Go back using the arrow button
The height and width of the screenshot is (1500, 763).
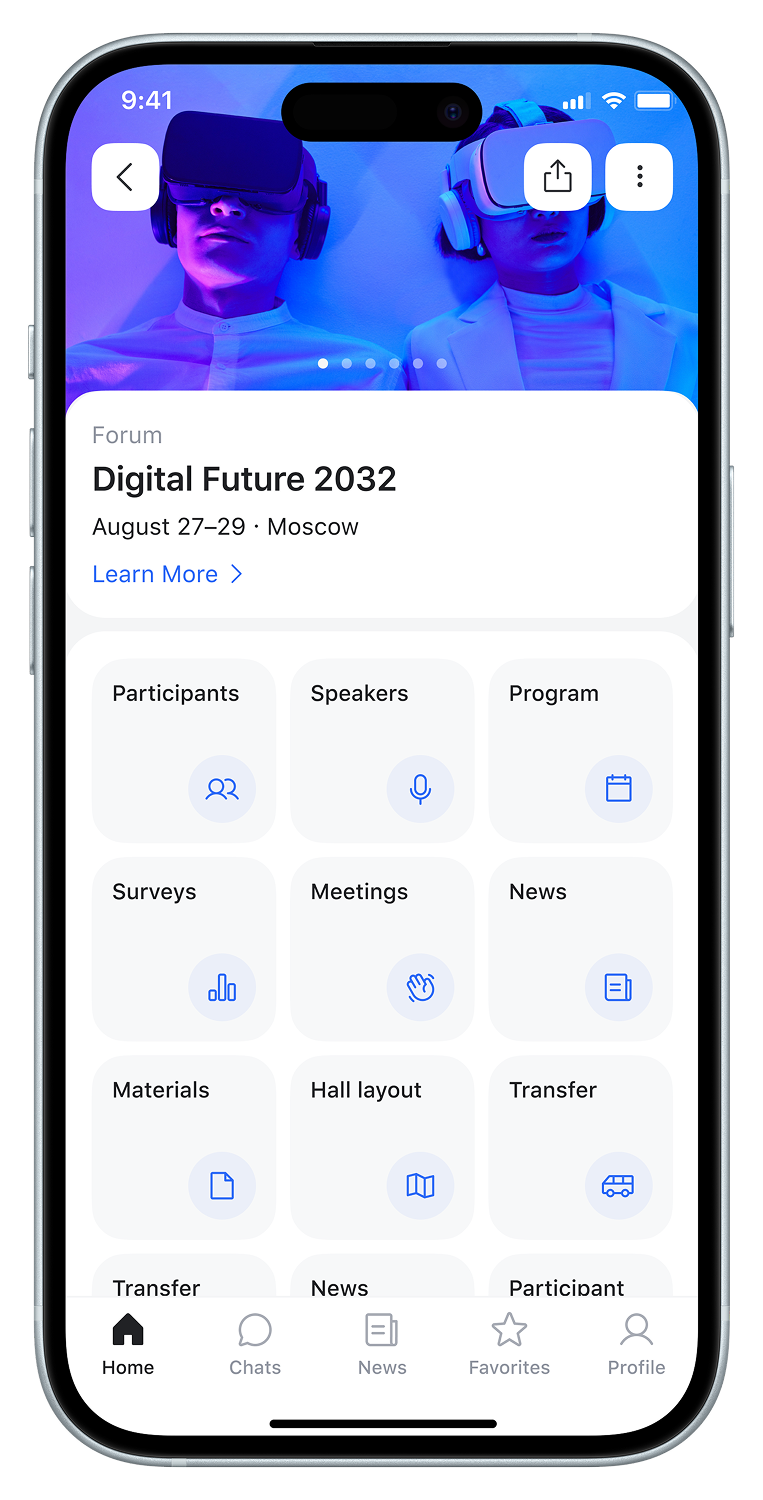point(126,177)
